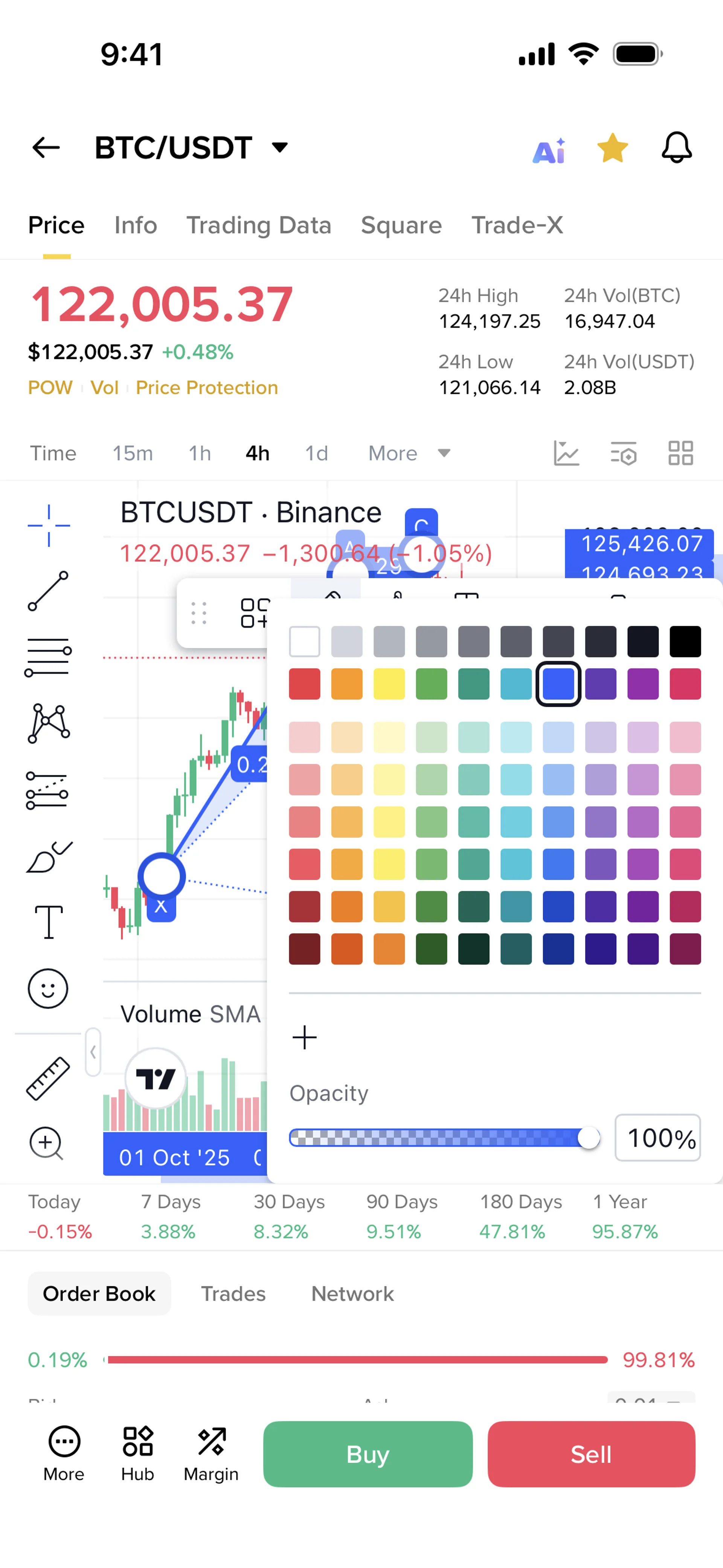Open the AI assistant icon
This screenshot has height=1568, width=723.
tap(549, 150)
